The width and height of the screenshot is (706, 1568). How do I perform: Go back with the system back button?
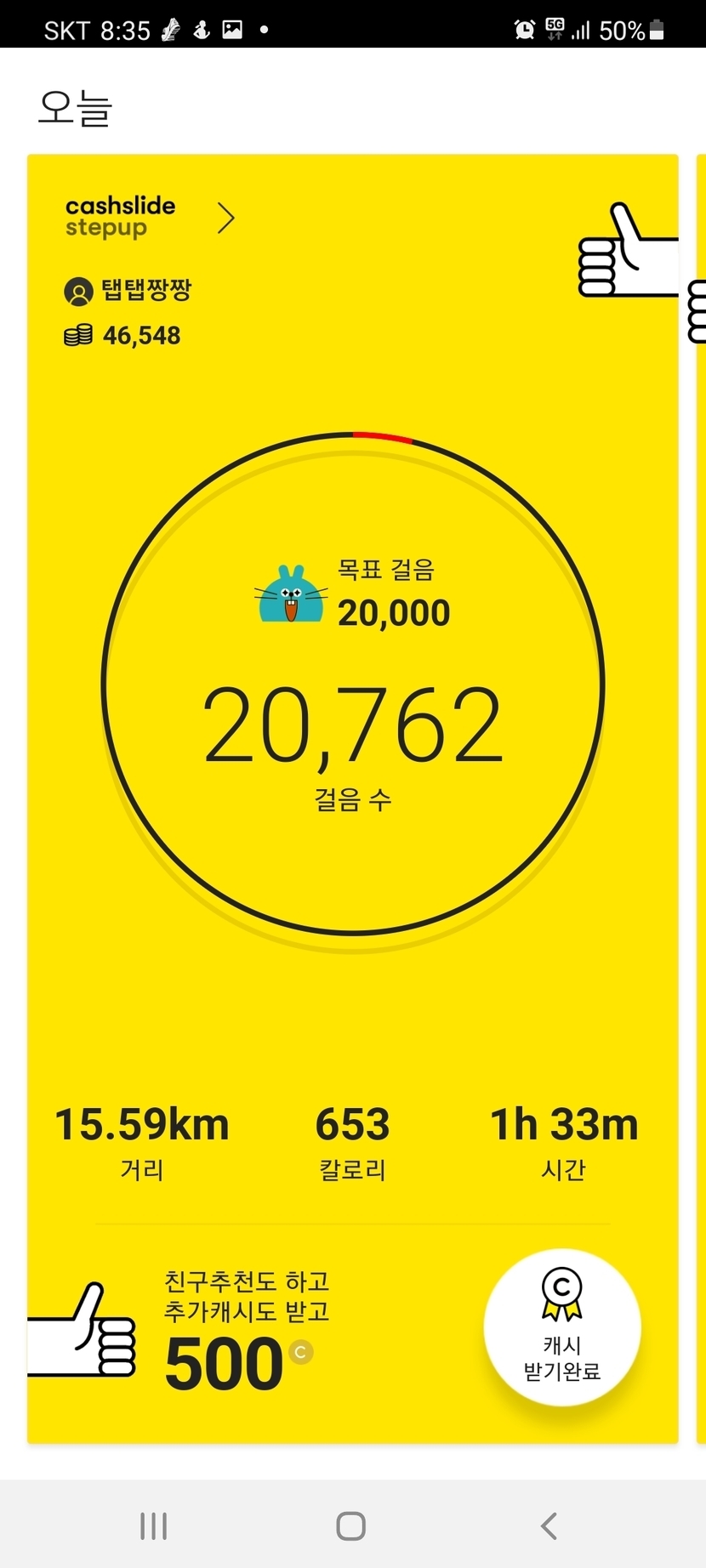549,1526
